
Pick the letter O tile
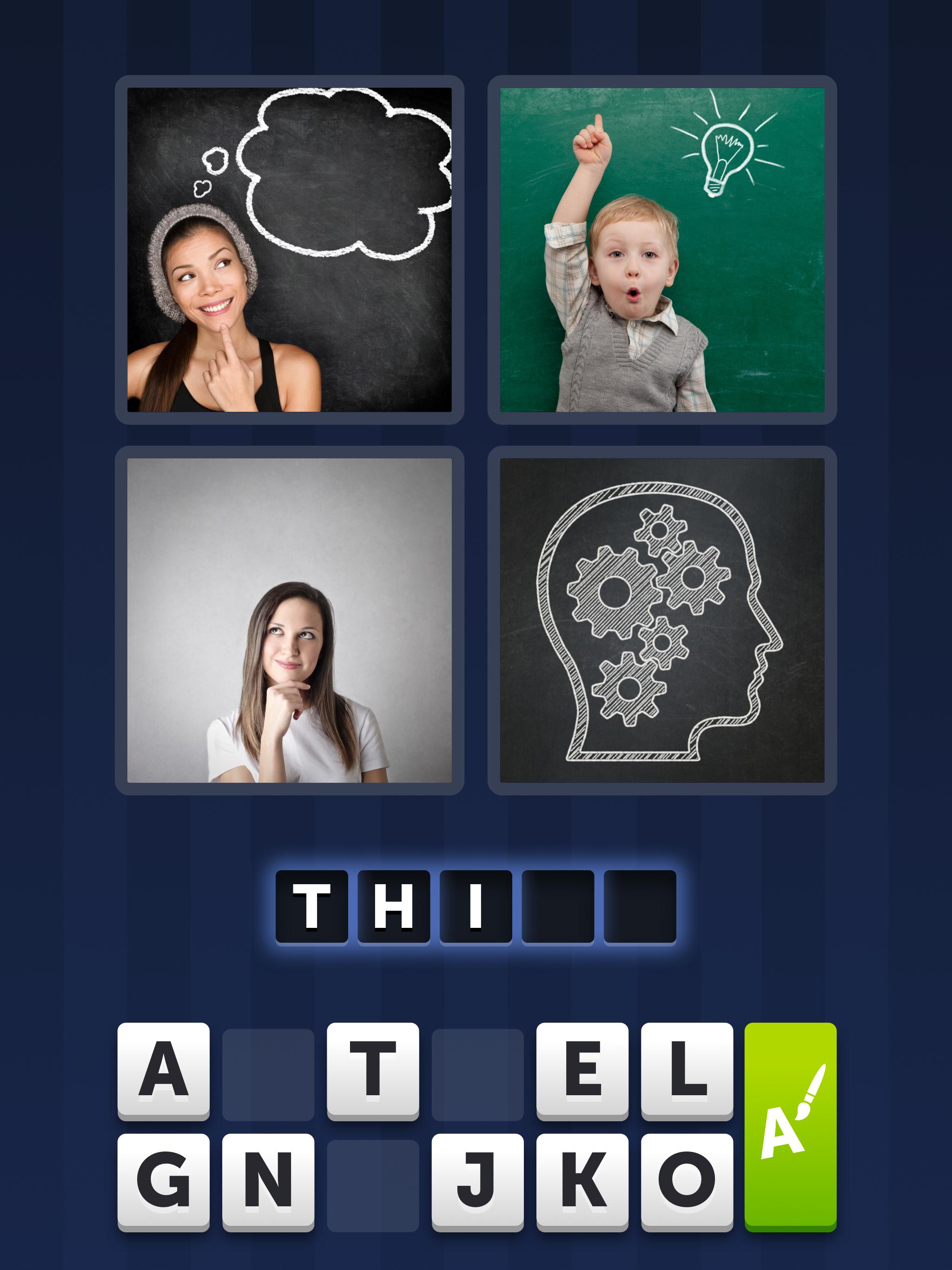[687, 1181]
